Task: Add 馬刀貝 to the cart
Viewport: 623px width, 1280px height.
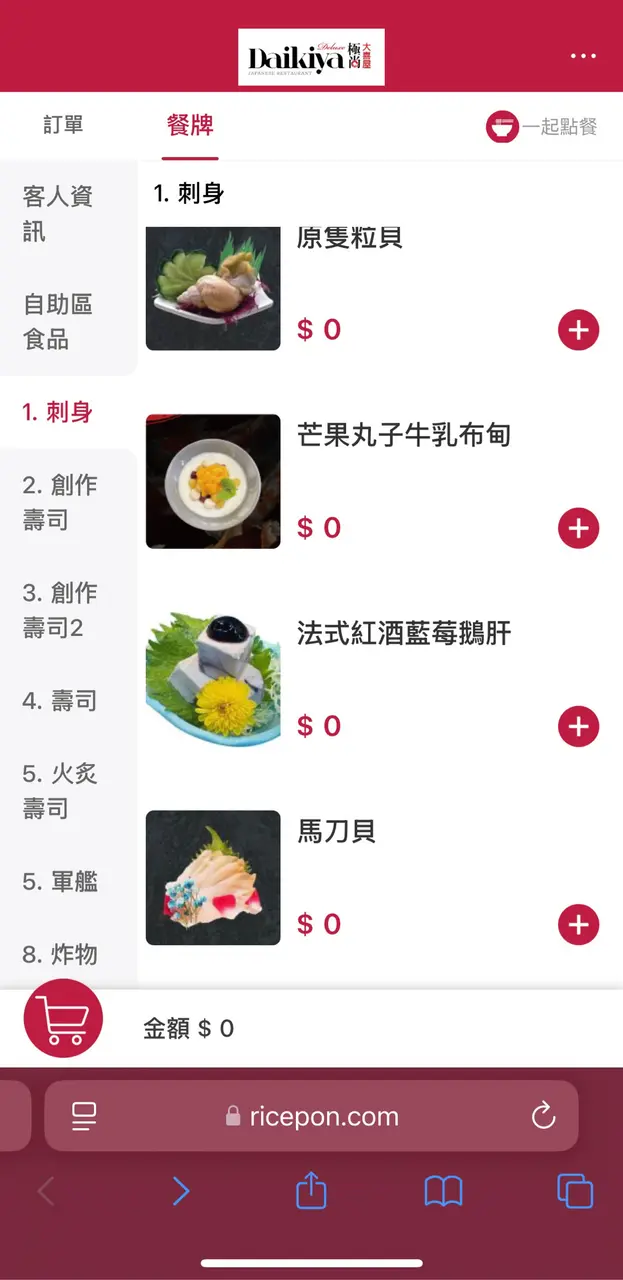Action: (x=578, y=924)
